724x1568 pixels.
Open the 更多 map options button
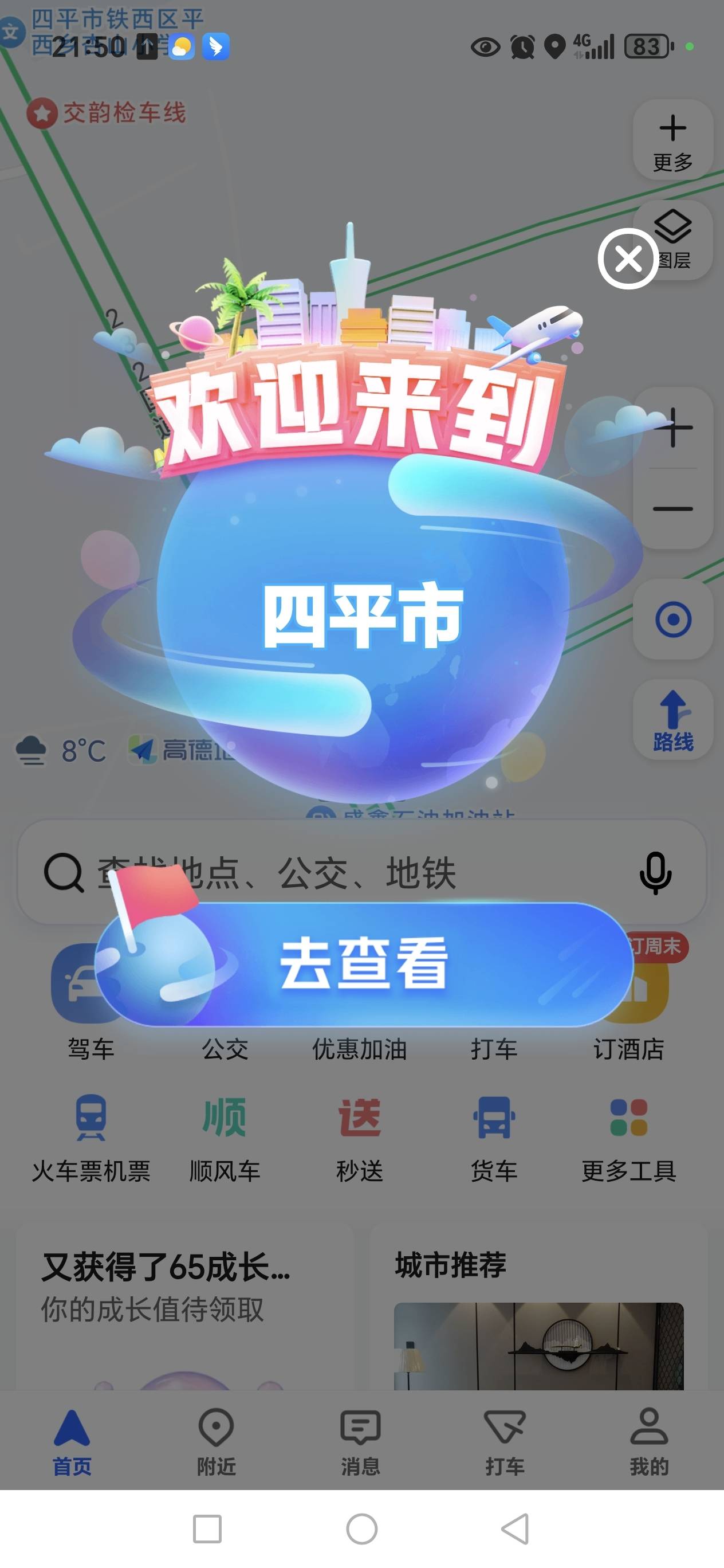point(672,141)
